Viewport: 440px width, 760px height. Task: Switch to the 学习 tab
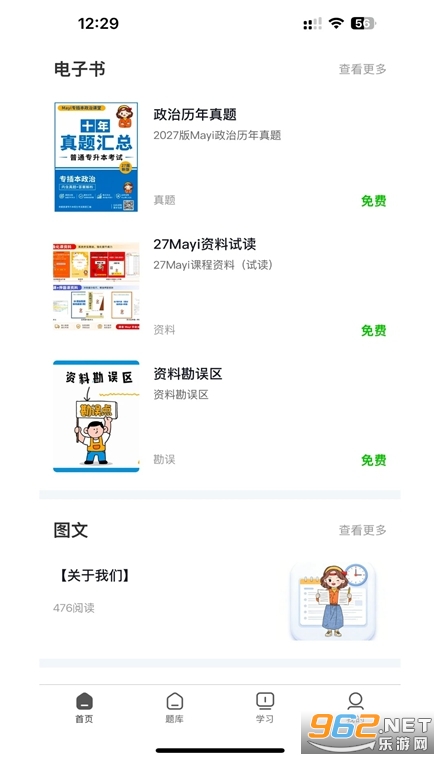[265, 708]
